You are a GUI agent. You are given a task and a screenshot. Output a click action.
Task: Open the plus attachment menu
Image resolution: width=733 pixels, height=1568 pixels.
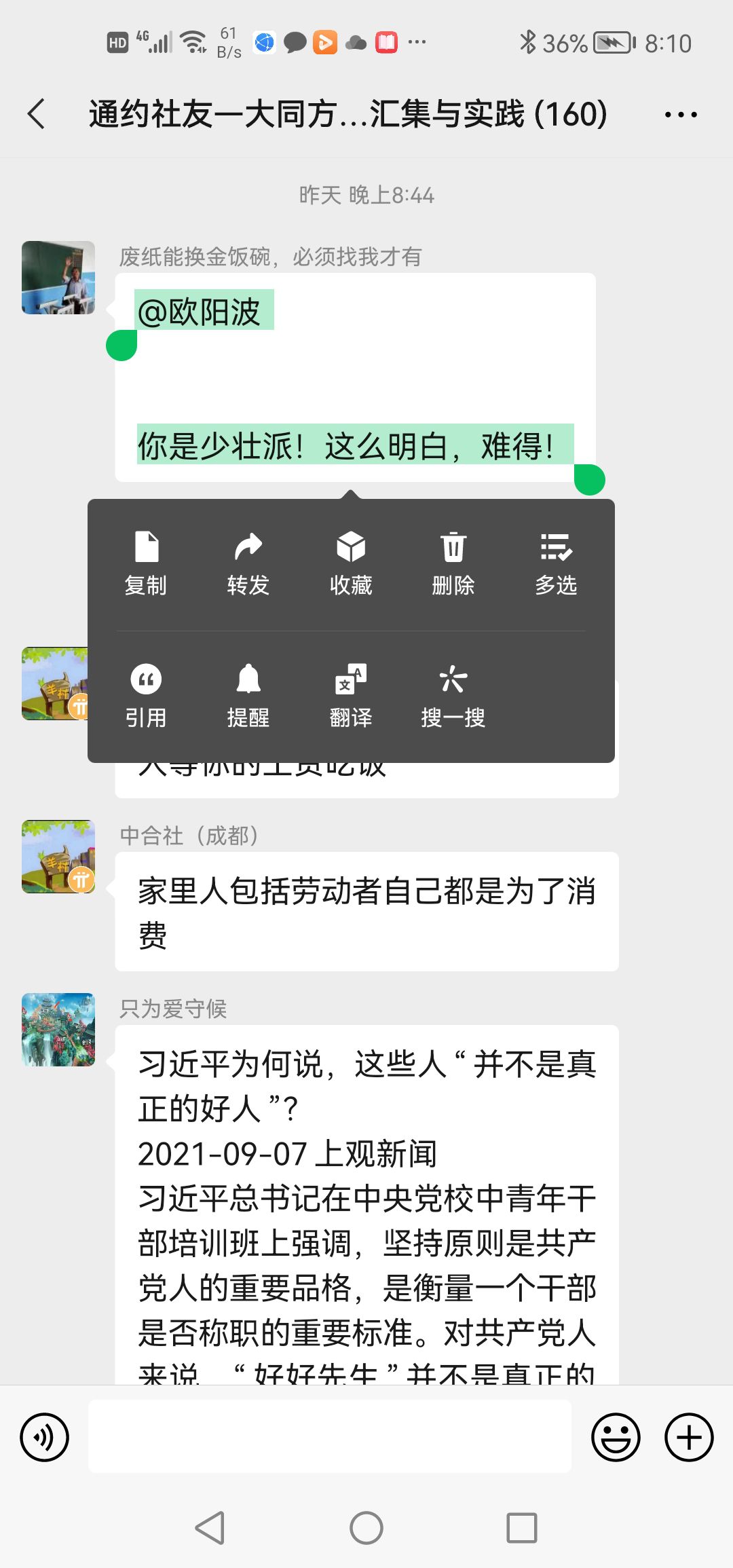[x=689, y=1437]
